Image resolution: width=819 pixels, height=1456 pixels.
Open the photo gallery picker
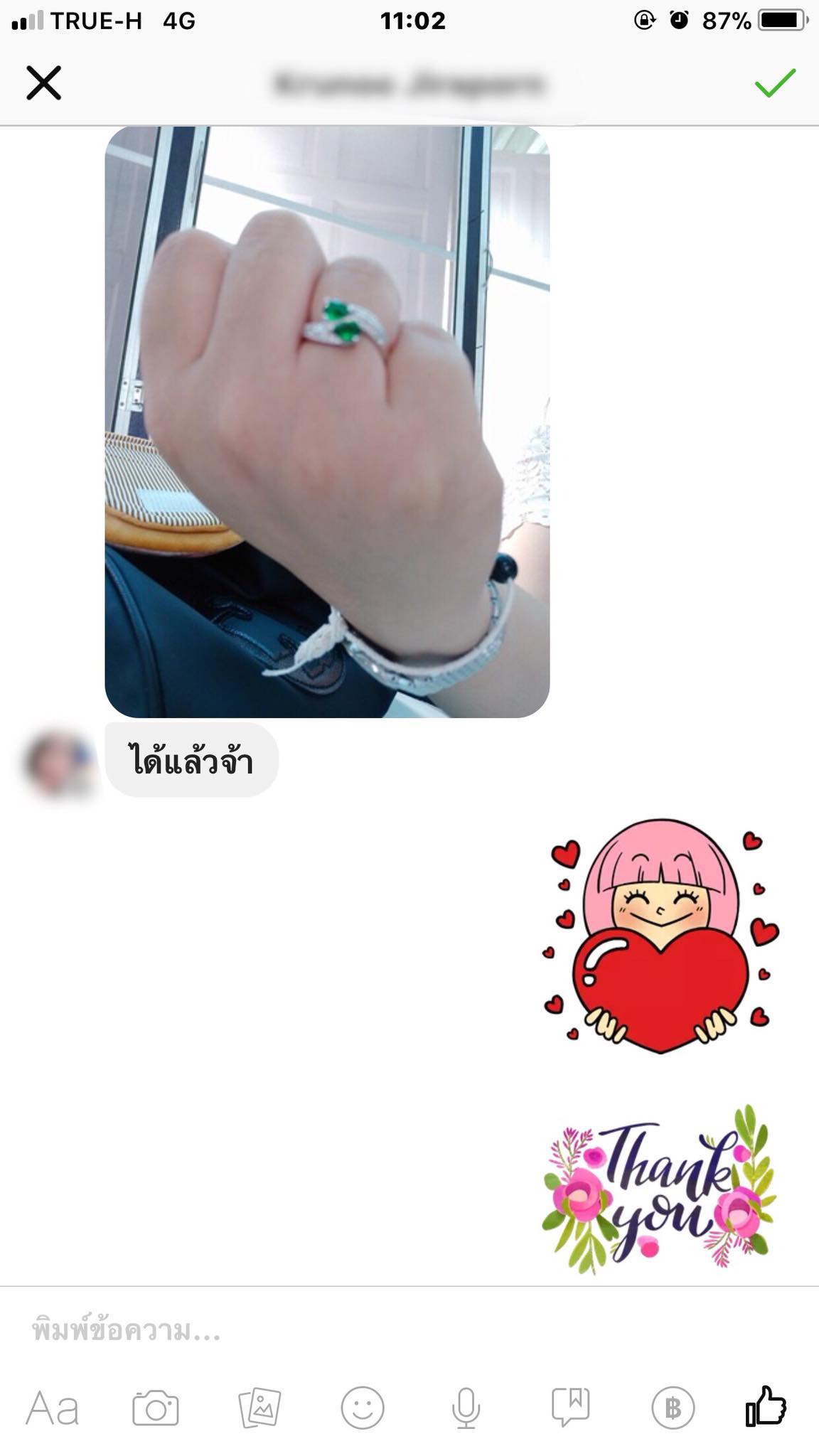click(259, 1408)
